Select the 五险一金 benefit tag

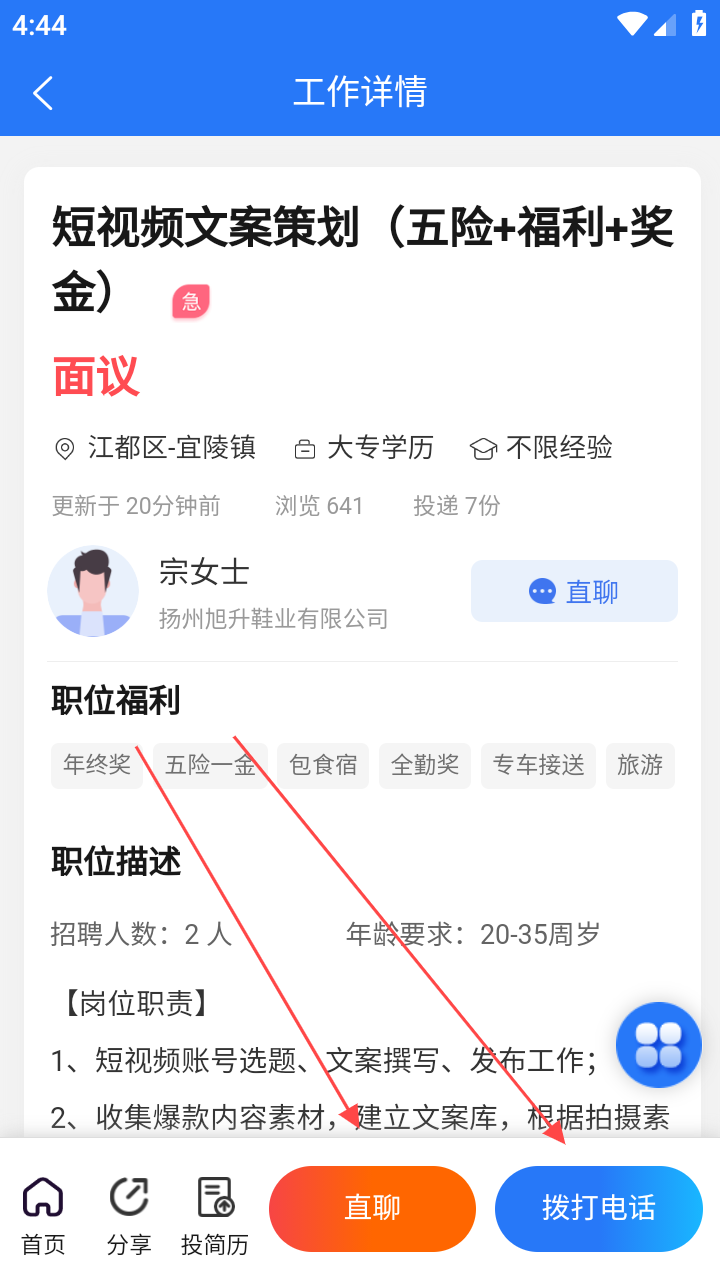(x=210, y=765)
